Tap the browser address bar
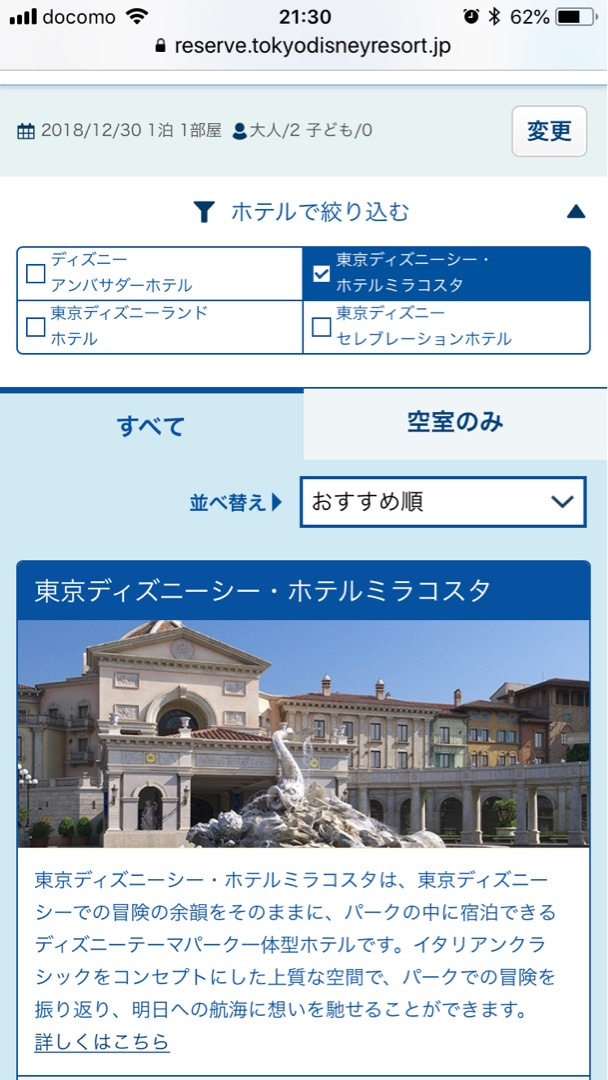This screenshot has height=1080, width=608. click(304, 46)
